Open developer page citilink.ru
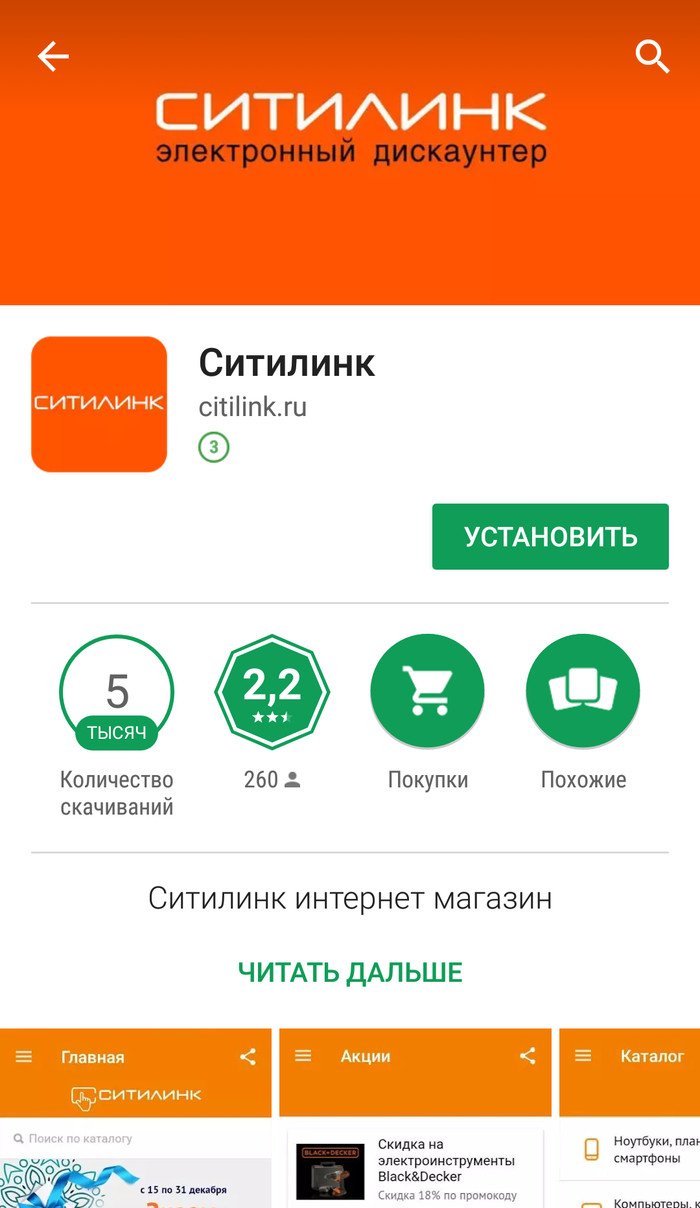700x1208 pixels. pyautogui.click(x=252, y=407)
